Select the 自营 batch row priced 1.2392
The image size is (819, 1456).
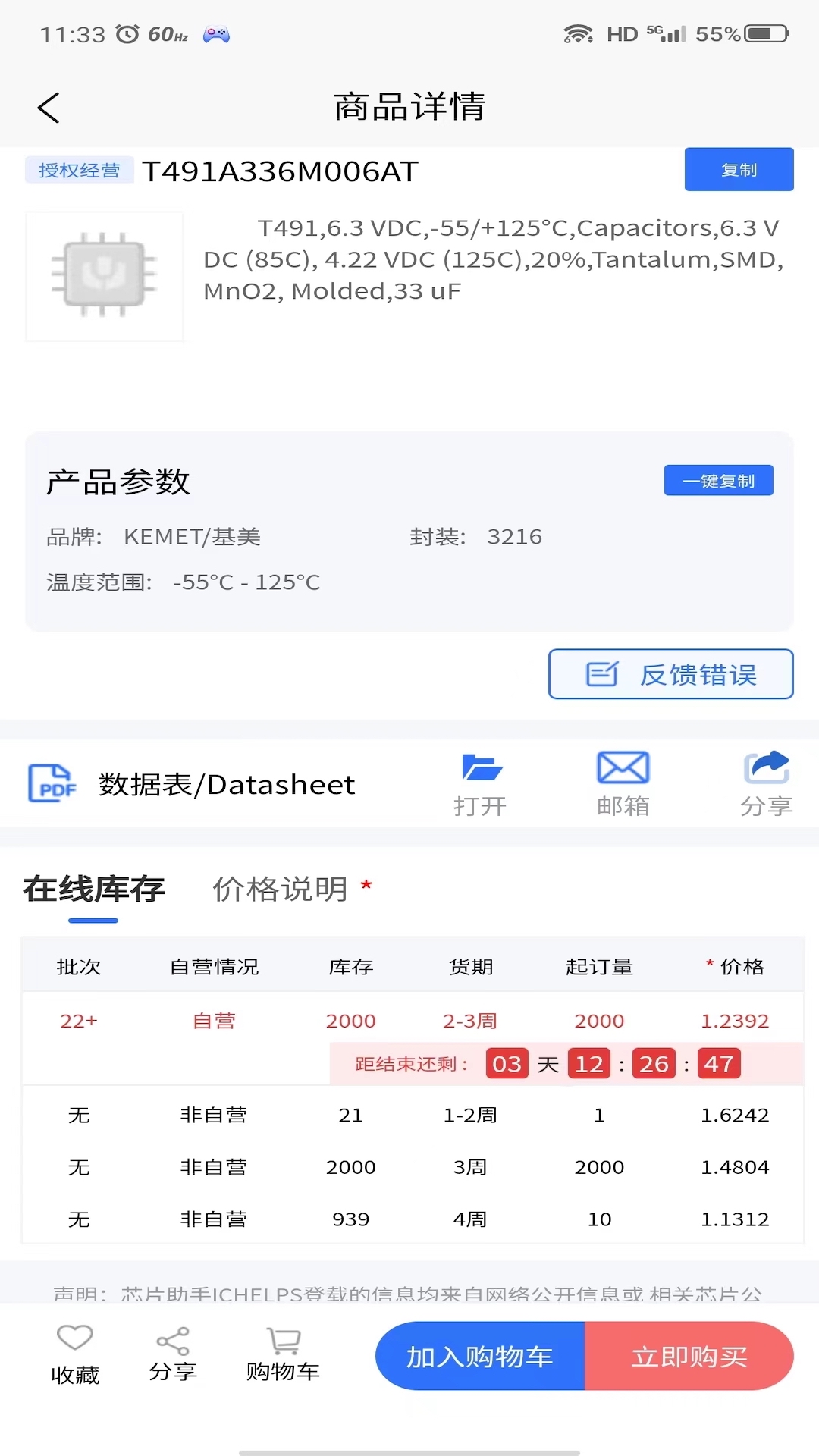coord(409,1021)
